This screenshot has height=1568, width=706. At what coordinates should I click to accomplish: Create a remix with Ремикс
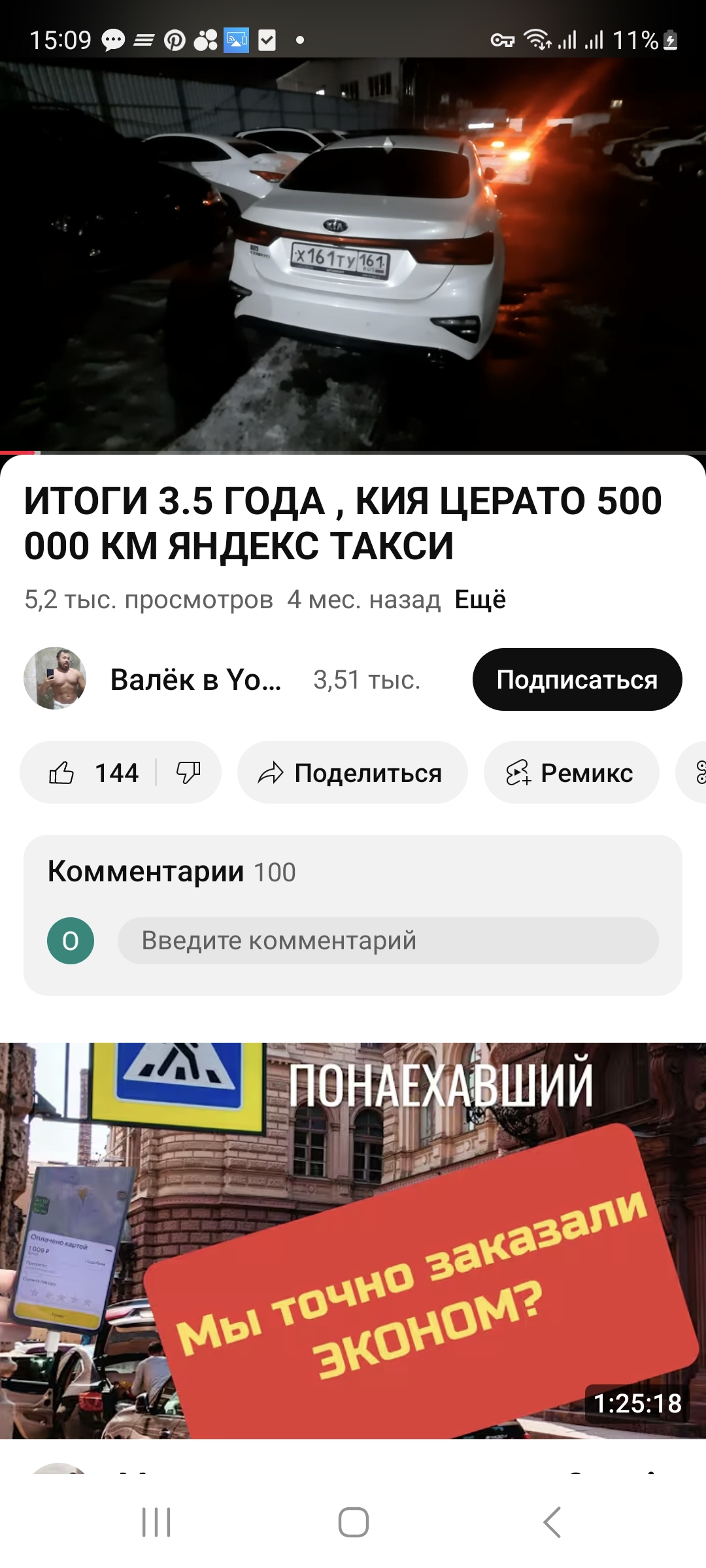click(x=571, y=773)
